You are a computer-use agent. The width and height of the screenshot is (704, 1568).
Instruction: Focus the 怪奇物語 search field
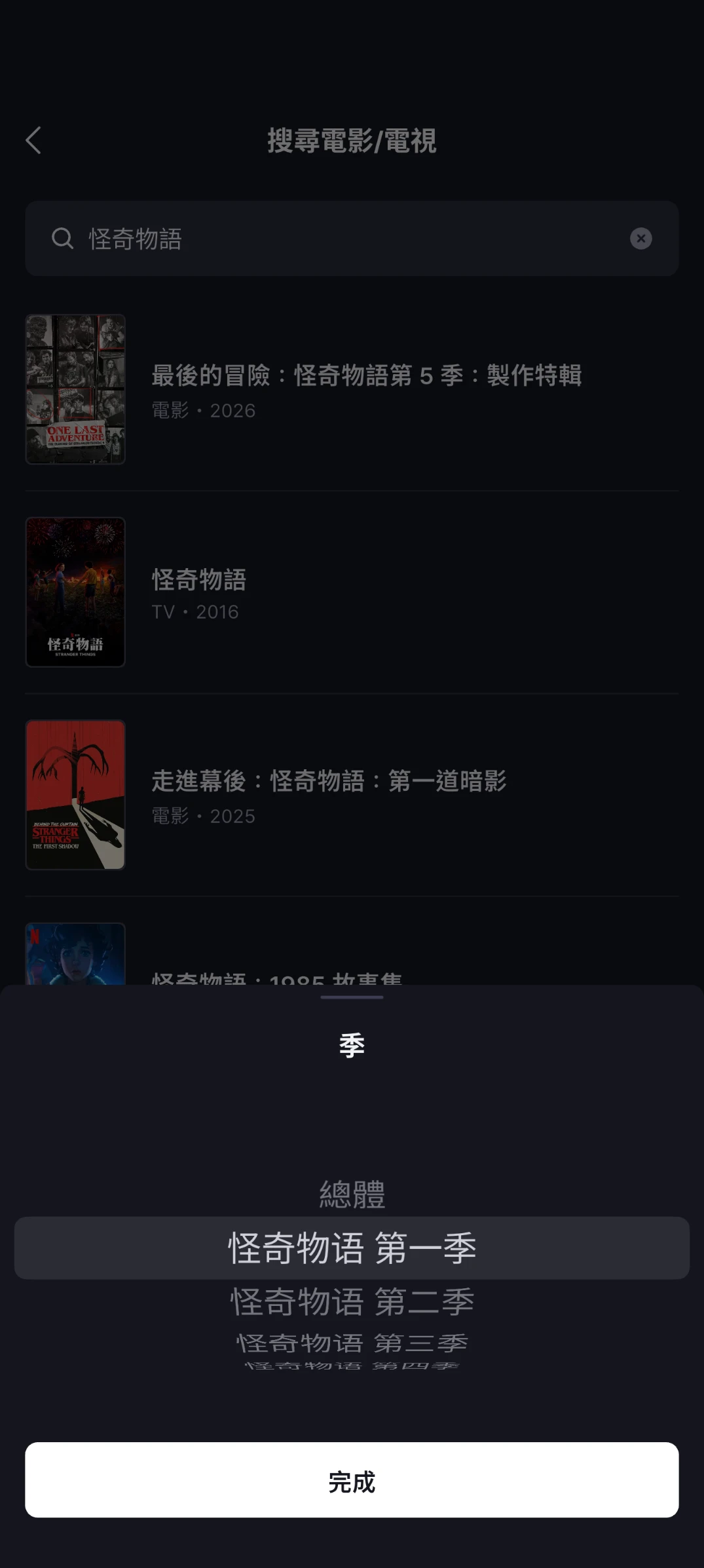click(x=341, y=239)
